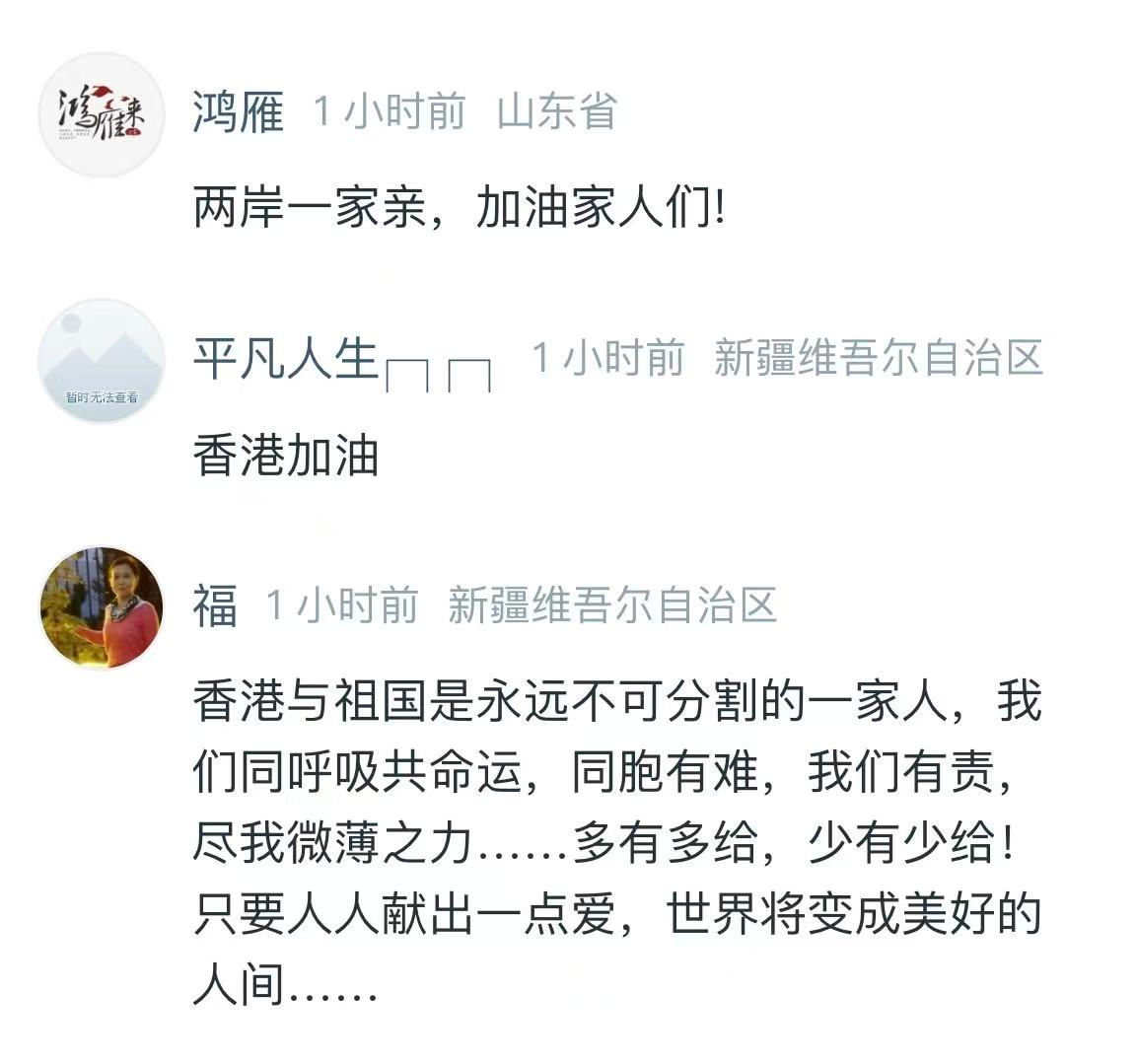The height and width of the screenshot is (1064, 1136).
Task: Open 福's profile avatar
Action: (x=101, y=607)
